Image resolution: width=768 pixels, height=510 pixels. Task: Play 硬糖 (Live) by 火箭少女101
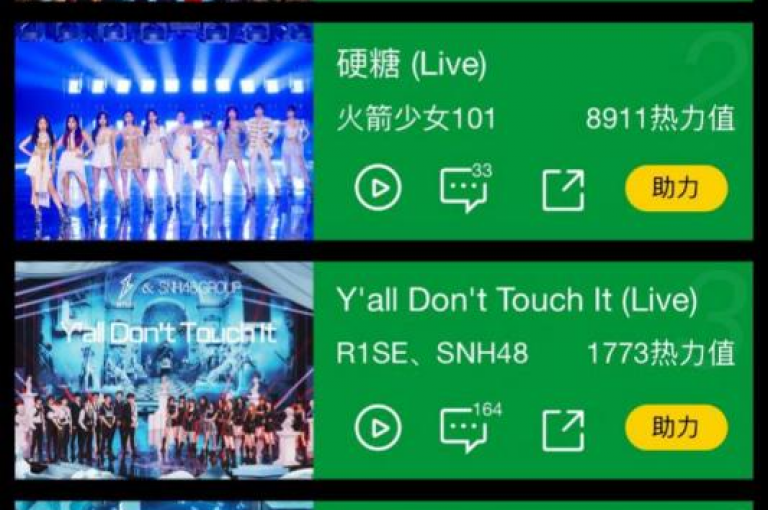click(x=378, y=188)
